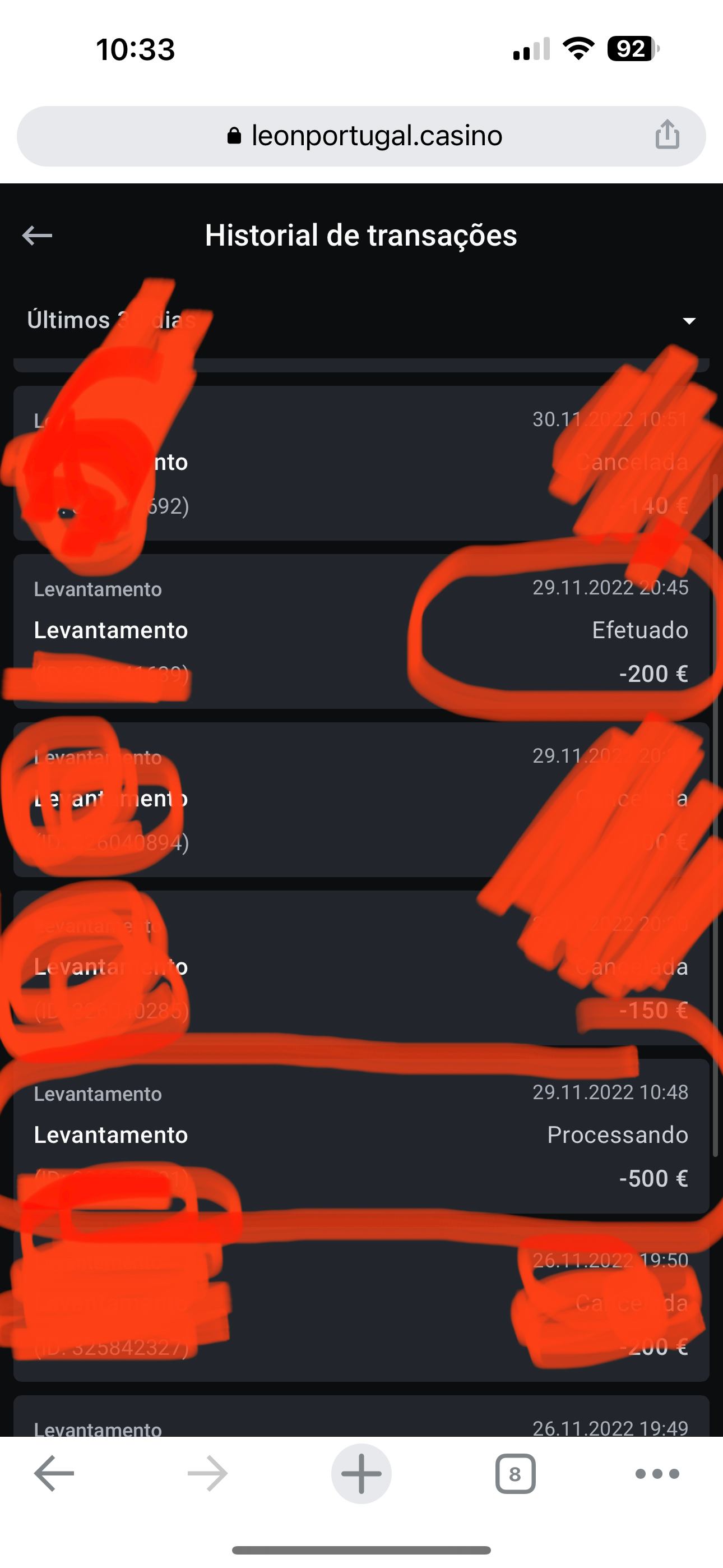Show the 8 open tabs
This screenshot has height=1568, width=723.
pos(515,1473)
